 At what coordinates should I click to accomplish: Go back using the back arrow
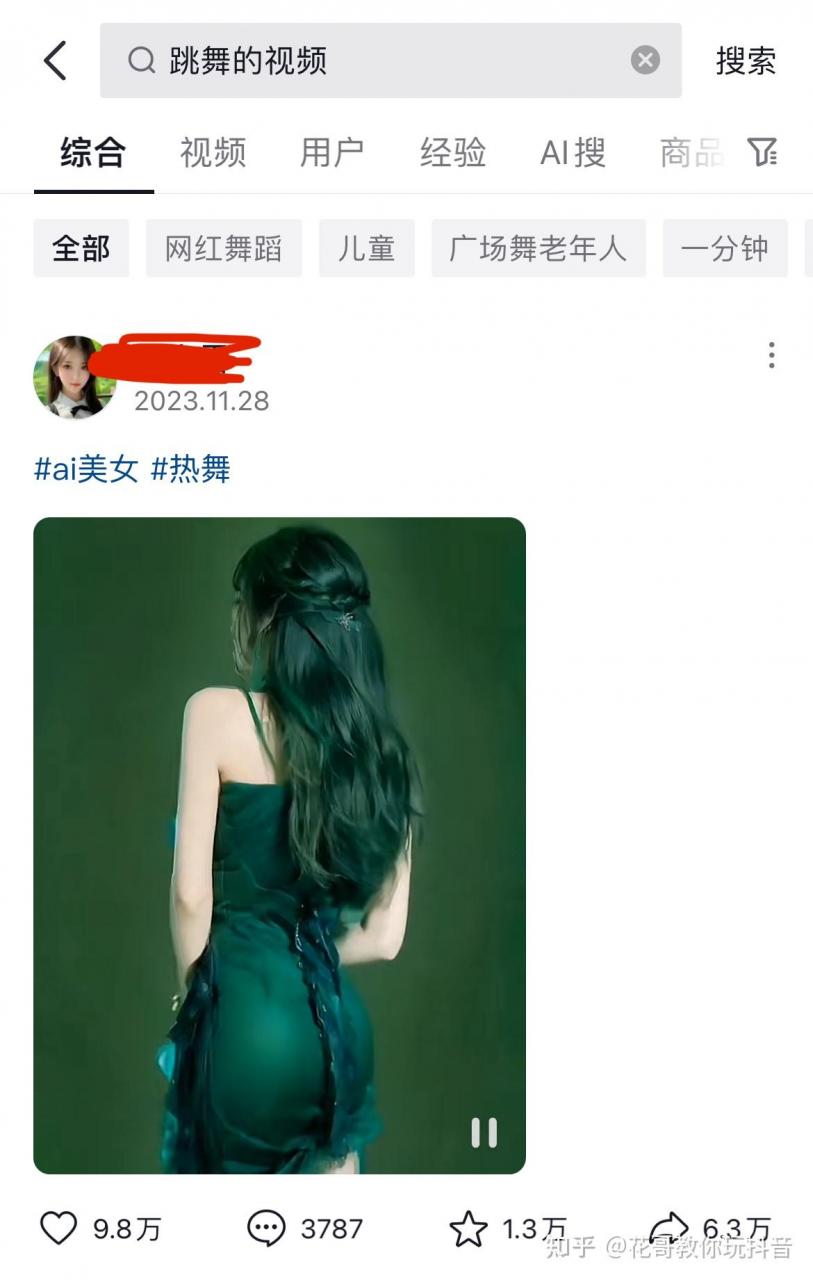point(55,61)
